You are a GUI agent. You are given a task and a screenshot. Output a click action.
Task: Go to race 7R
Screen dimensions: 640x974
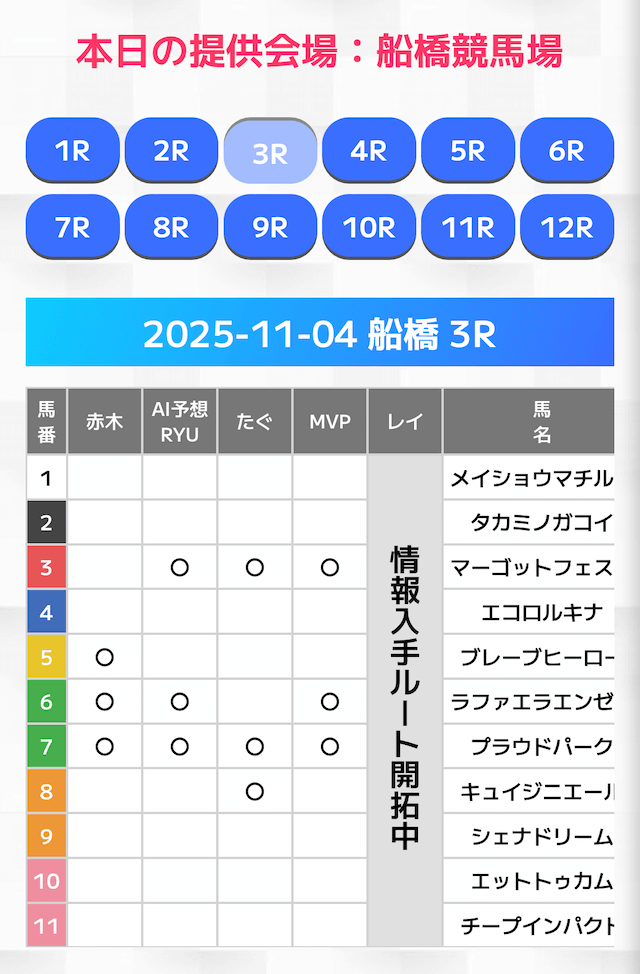(x=73, y=227)
